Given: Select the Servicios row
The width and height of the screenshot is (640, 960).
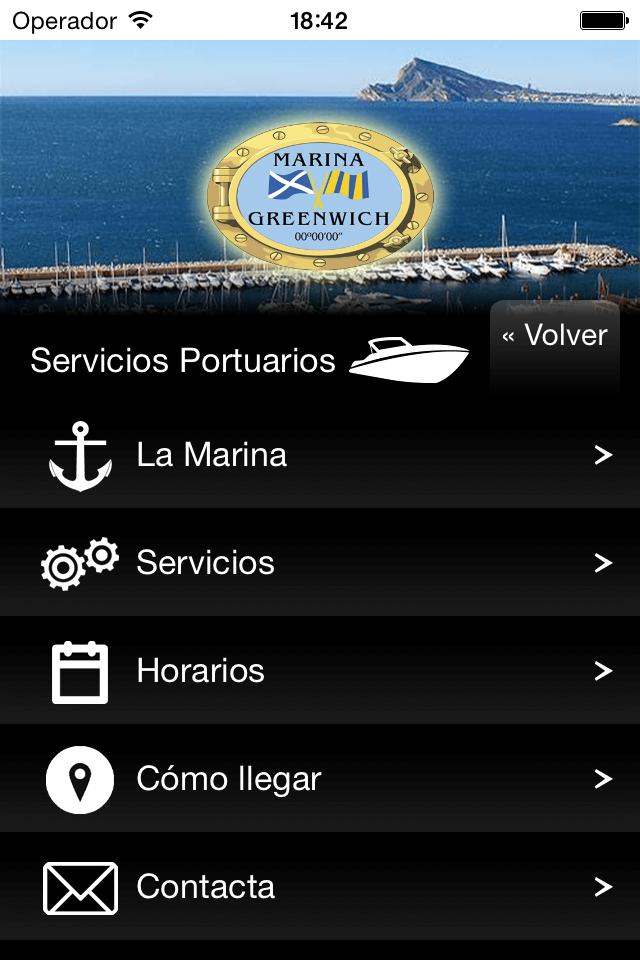Looking at the screenshot, I should (320, 563).
